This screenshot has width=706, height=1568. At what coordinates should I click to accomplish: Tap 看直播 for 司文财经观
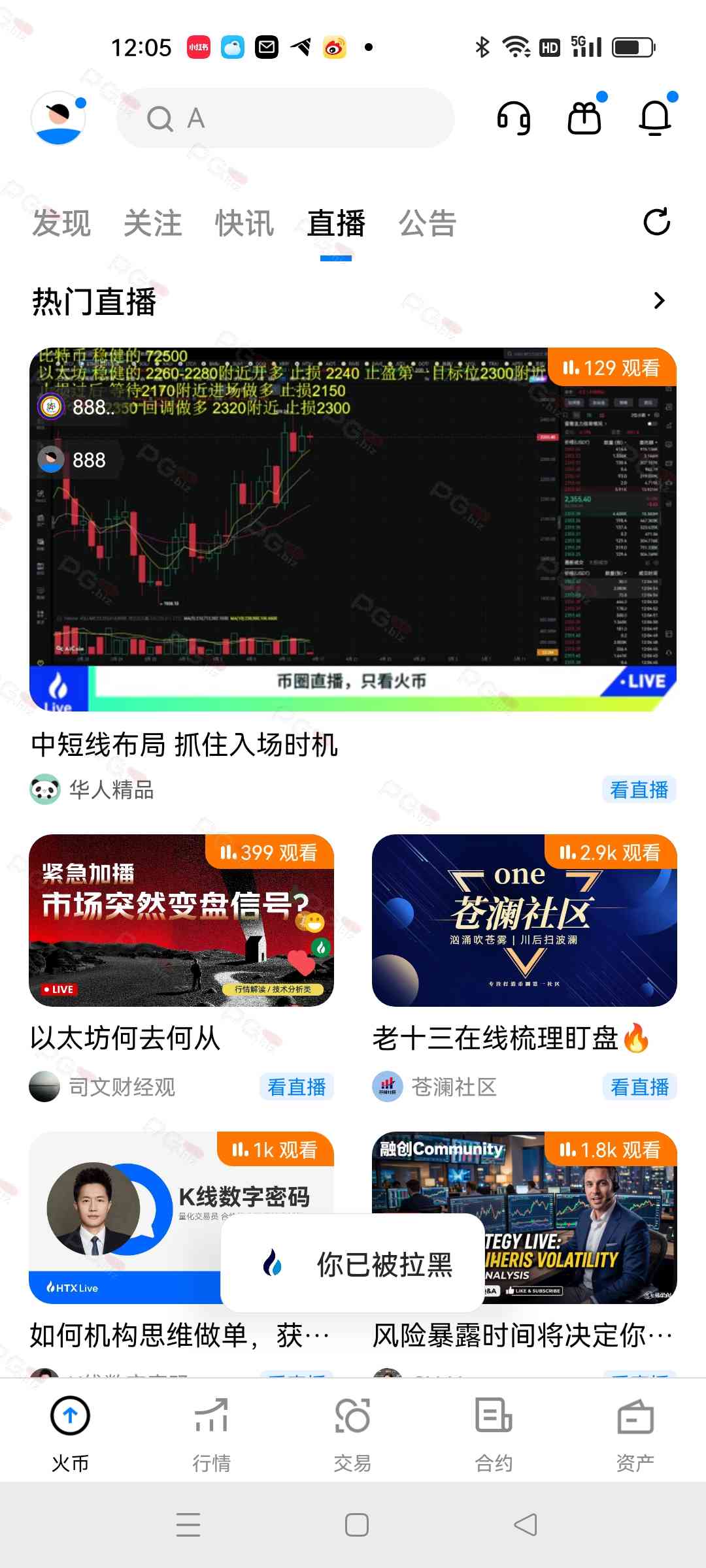(296, 1087)
